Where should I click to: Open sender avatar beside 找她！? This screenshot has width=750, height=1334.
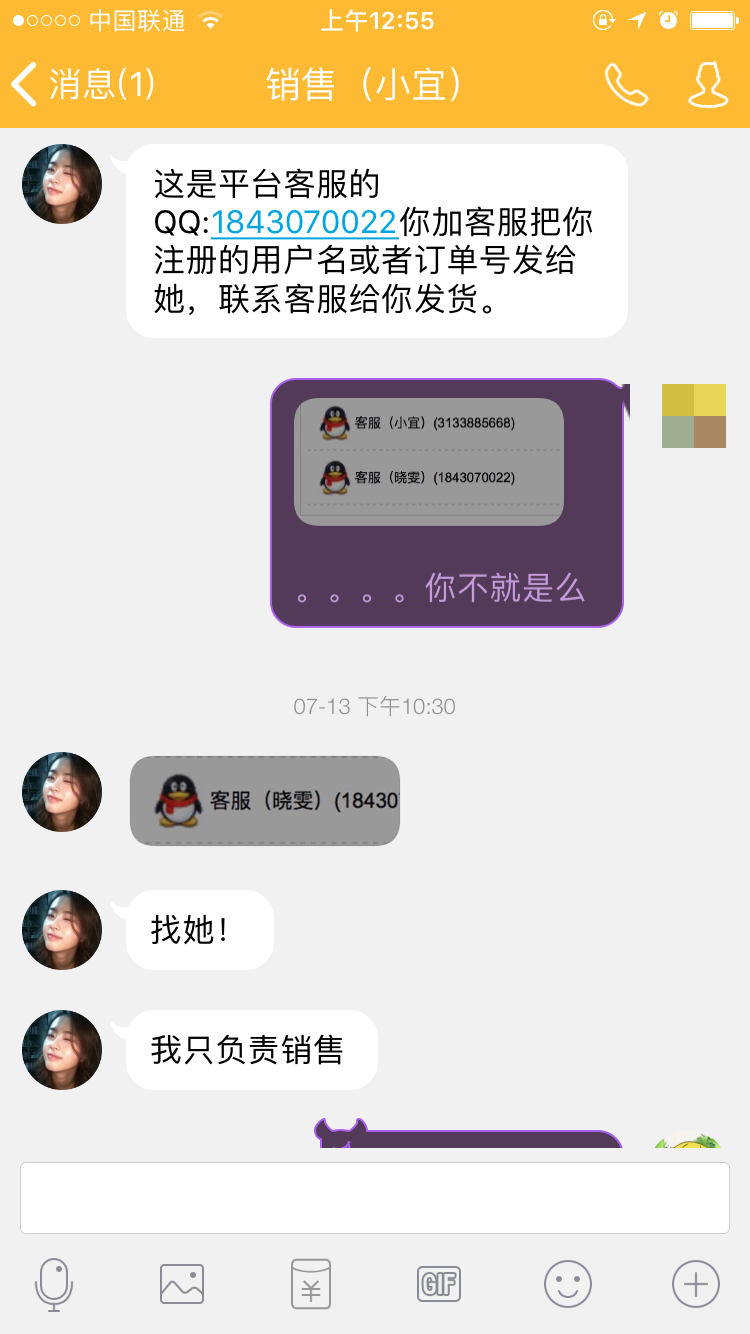click(62, 930)
